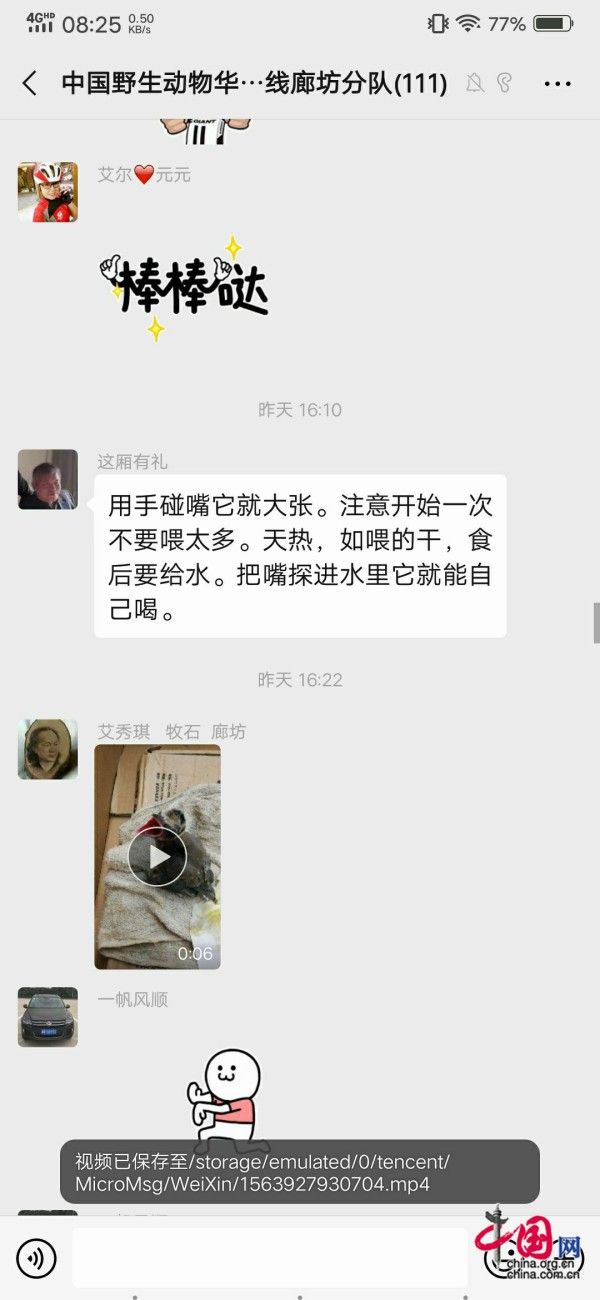The width and height of the screenshot is (600, 1300).
Task: Open 这厢有礼's feeding advice message
Action: pyautogui.click(x=300, y=556)
